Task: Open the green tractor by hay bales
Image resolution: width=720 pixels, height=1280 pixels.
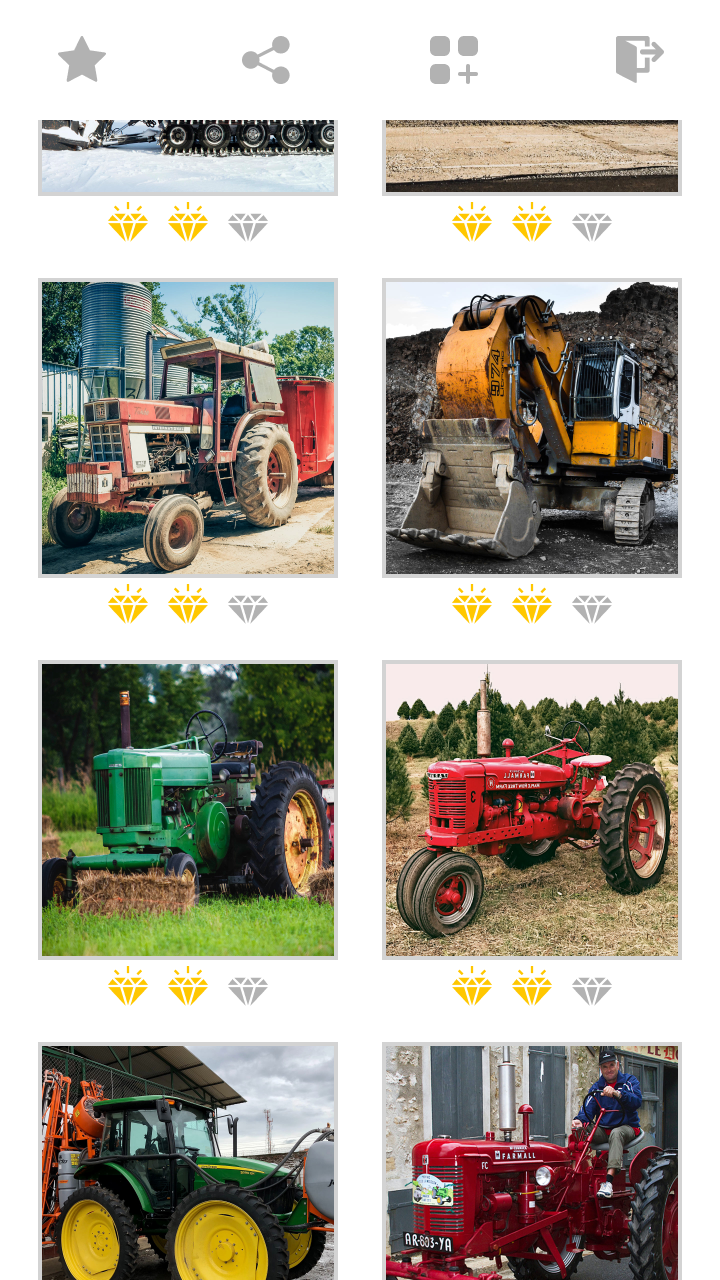Action: pos(188,810)
